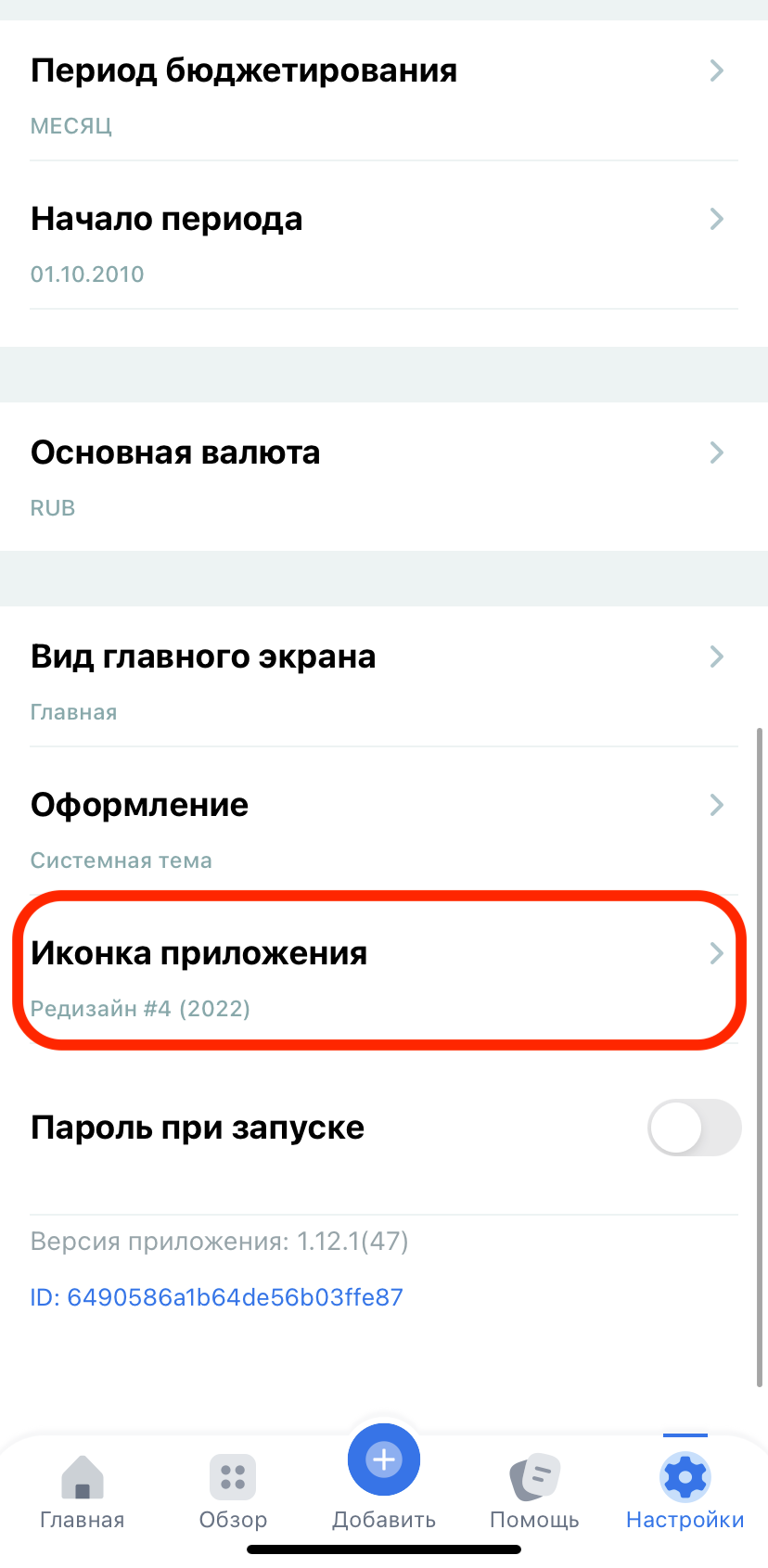This screenshot has width=768, height=1568.
Task: Go to the Главная tab
Action: coord(83,1491)
